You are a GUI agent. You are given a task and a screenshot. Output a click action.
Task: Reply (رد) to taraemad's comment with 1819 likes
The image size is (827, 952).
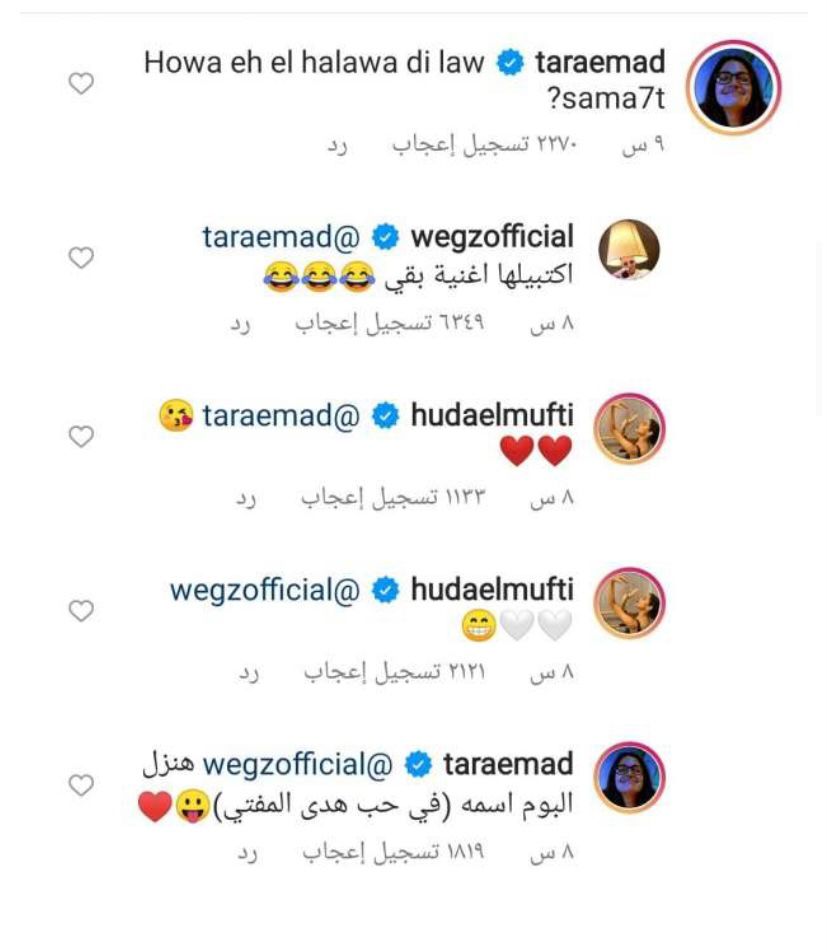[248, 855]
